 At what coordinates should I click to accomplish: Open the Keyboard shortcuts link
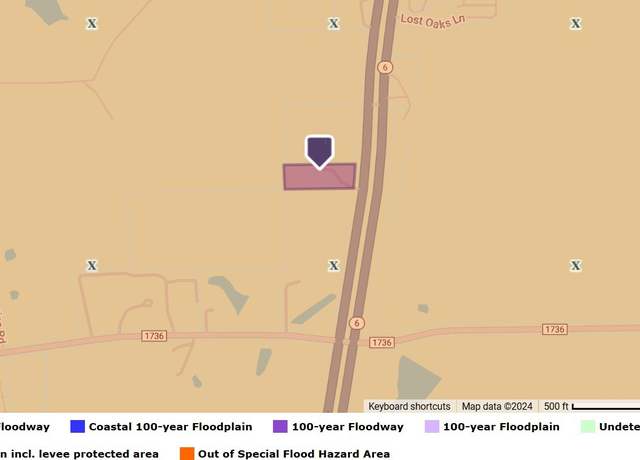click(409, 407)
